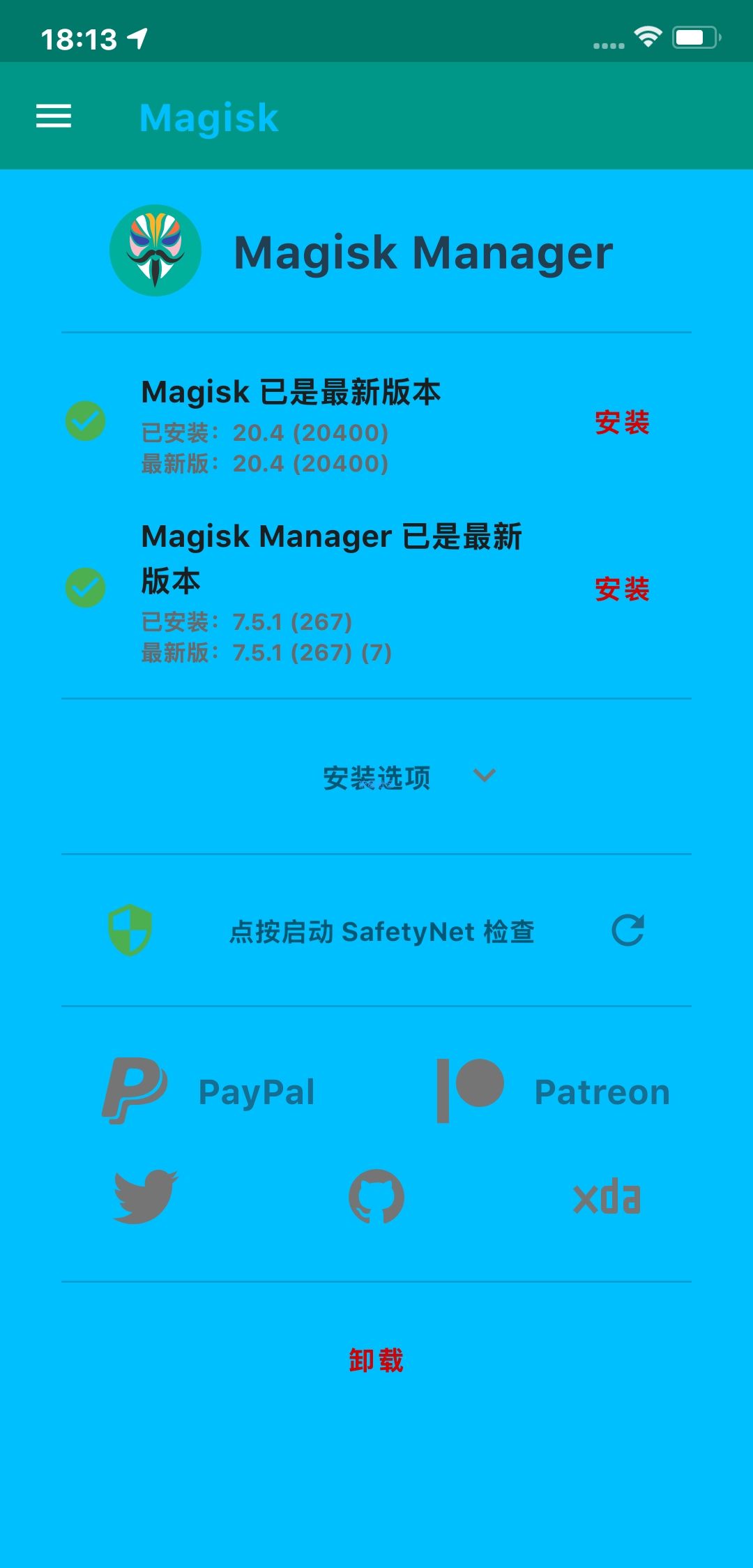Tap the SafetyNet refresh icon
753x1568 pixels.
tap(627, 930)
